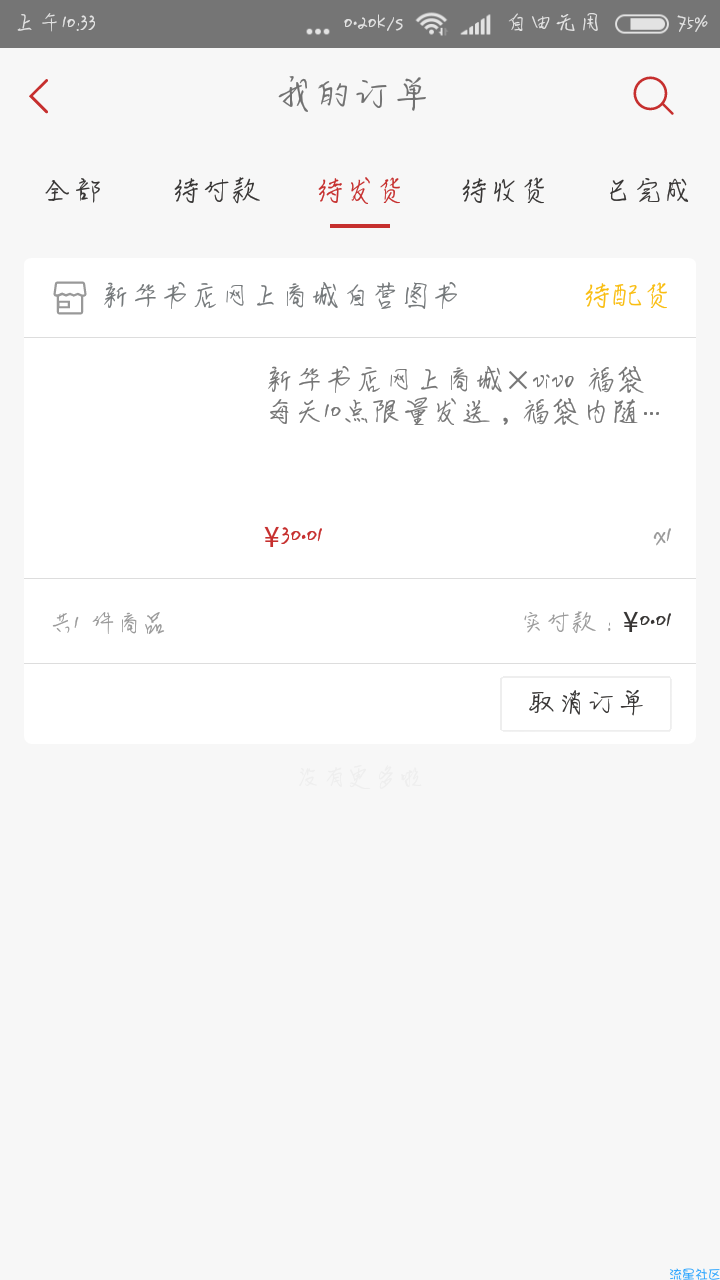Tap the 取消订单 button

585,703
